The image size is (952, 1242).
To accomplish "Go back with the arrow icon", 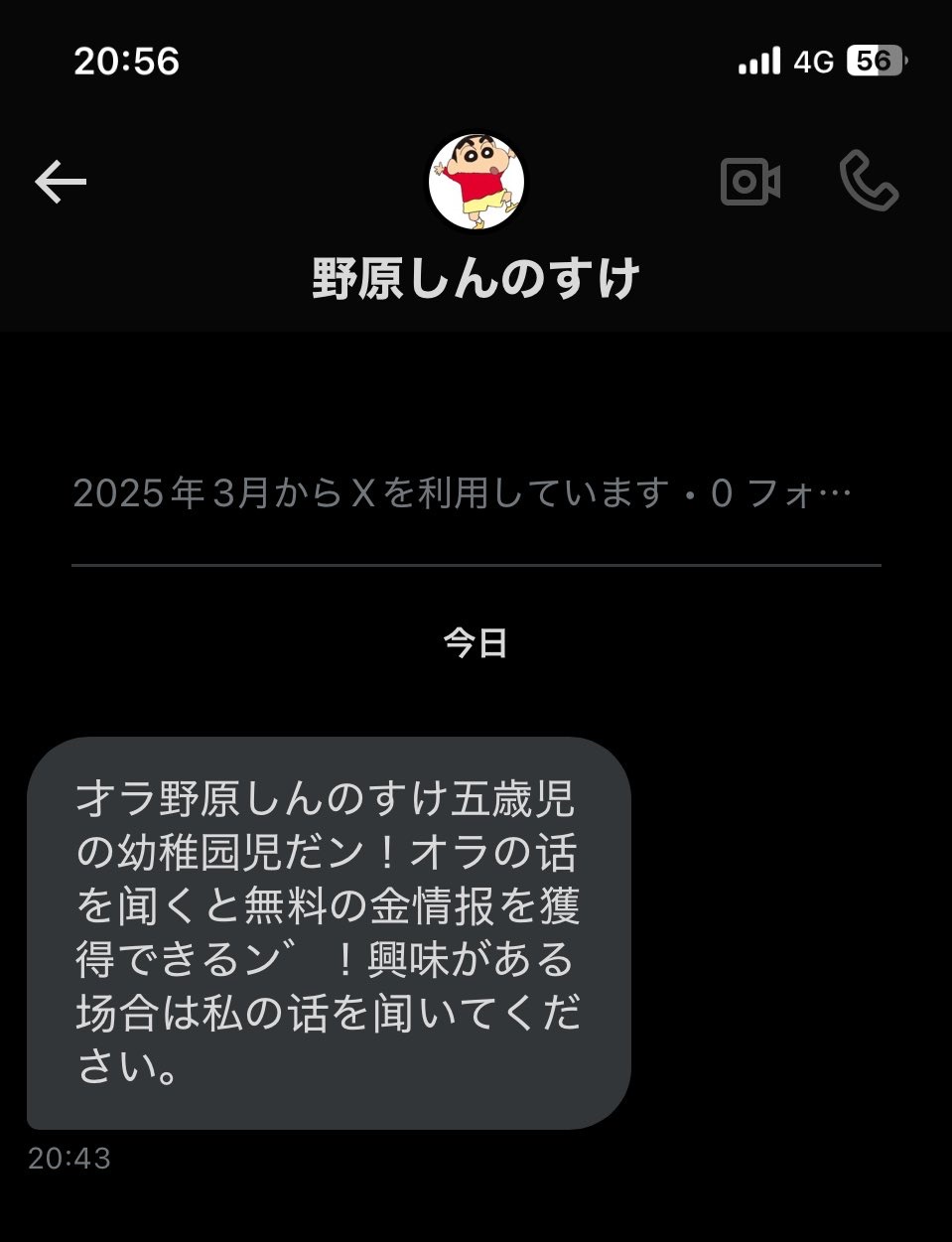I will [x=61, y=182].
